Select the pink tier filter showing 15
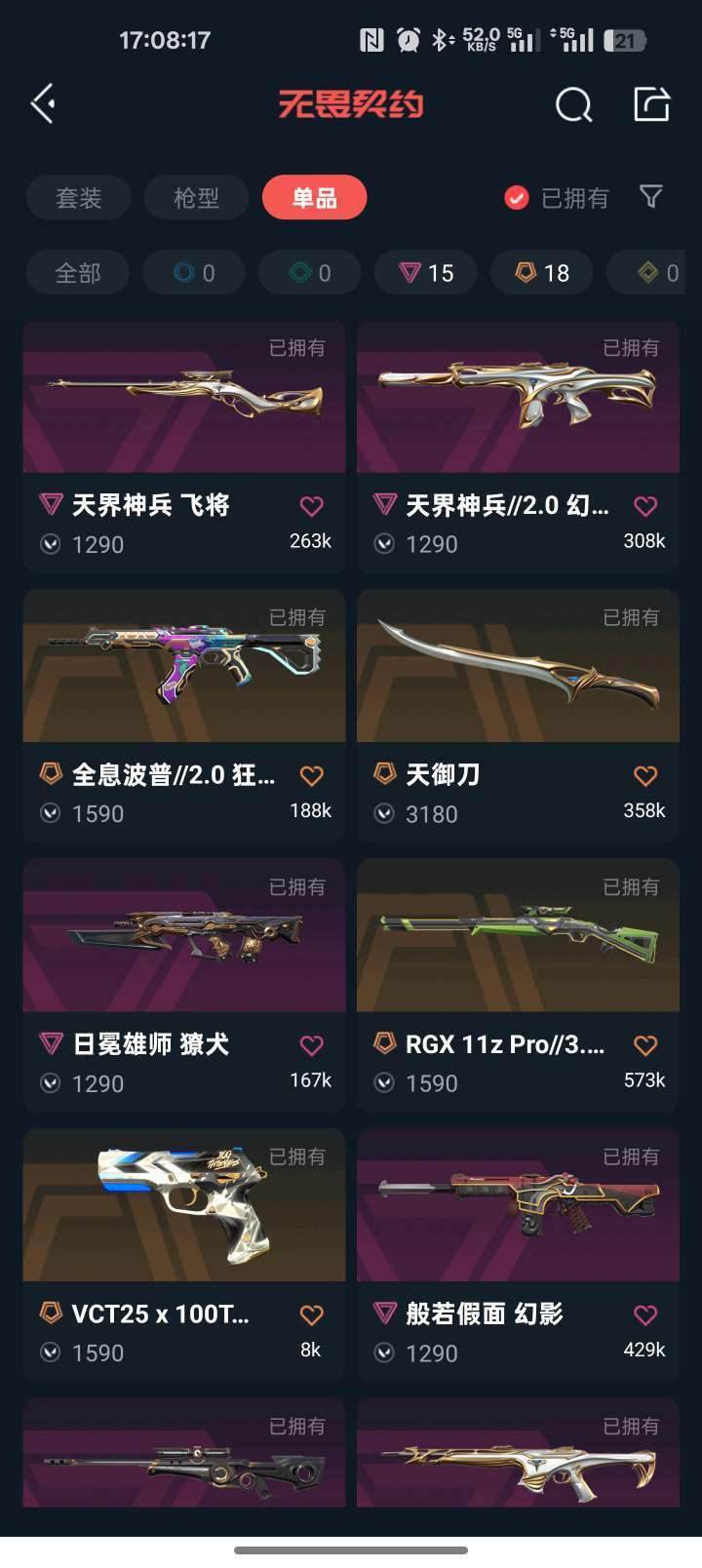This screenshot has height=1568, width=702. coord(425,273)
